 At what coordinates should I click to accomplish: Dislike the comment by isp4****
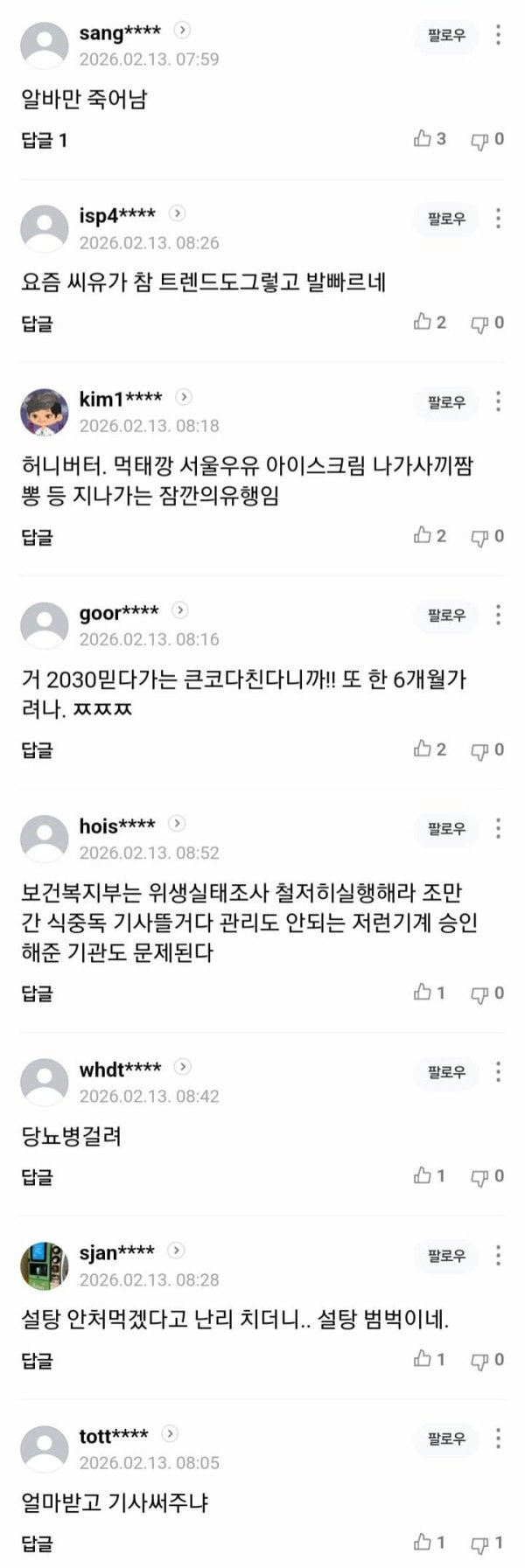[x=487, y=324]
